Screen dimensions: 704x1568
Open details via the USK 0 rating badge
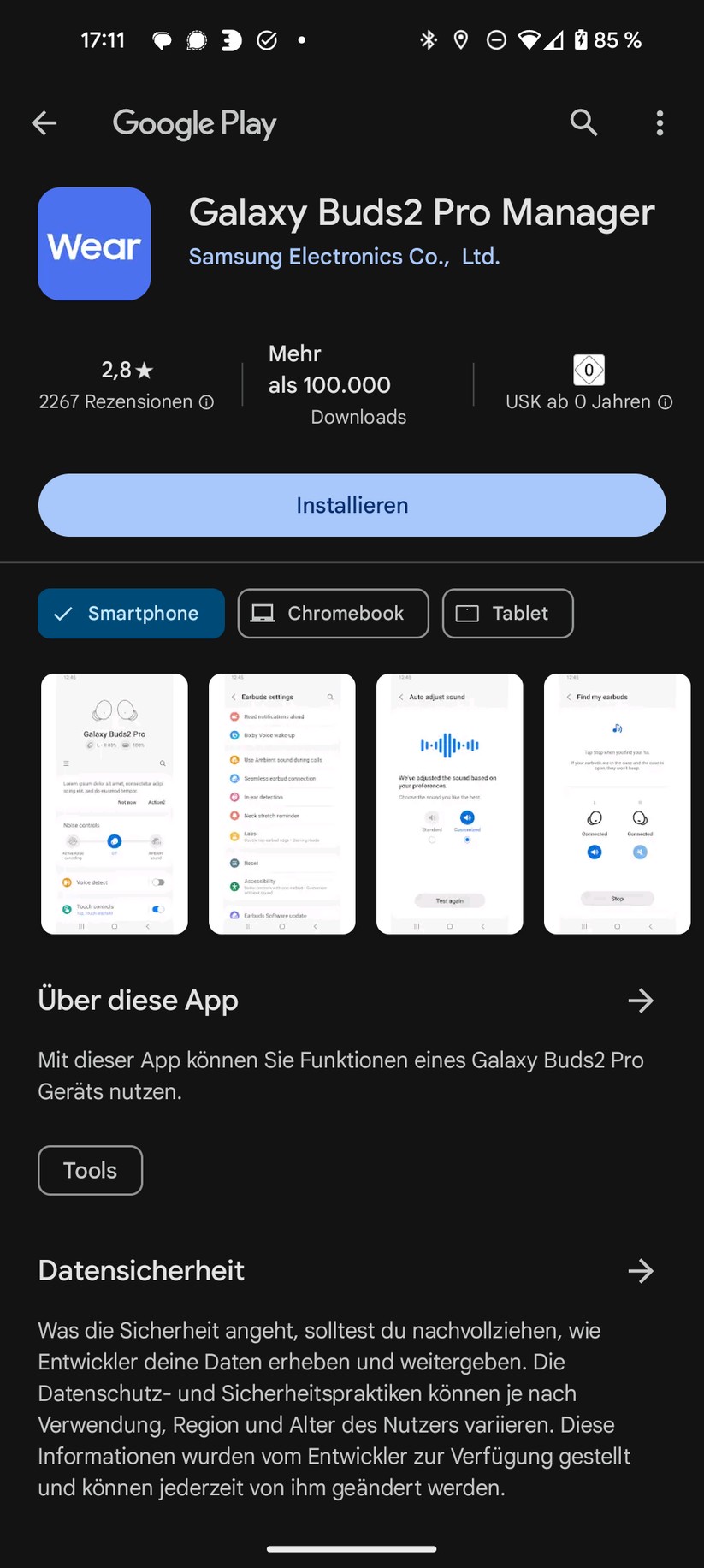(589, 370)
